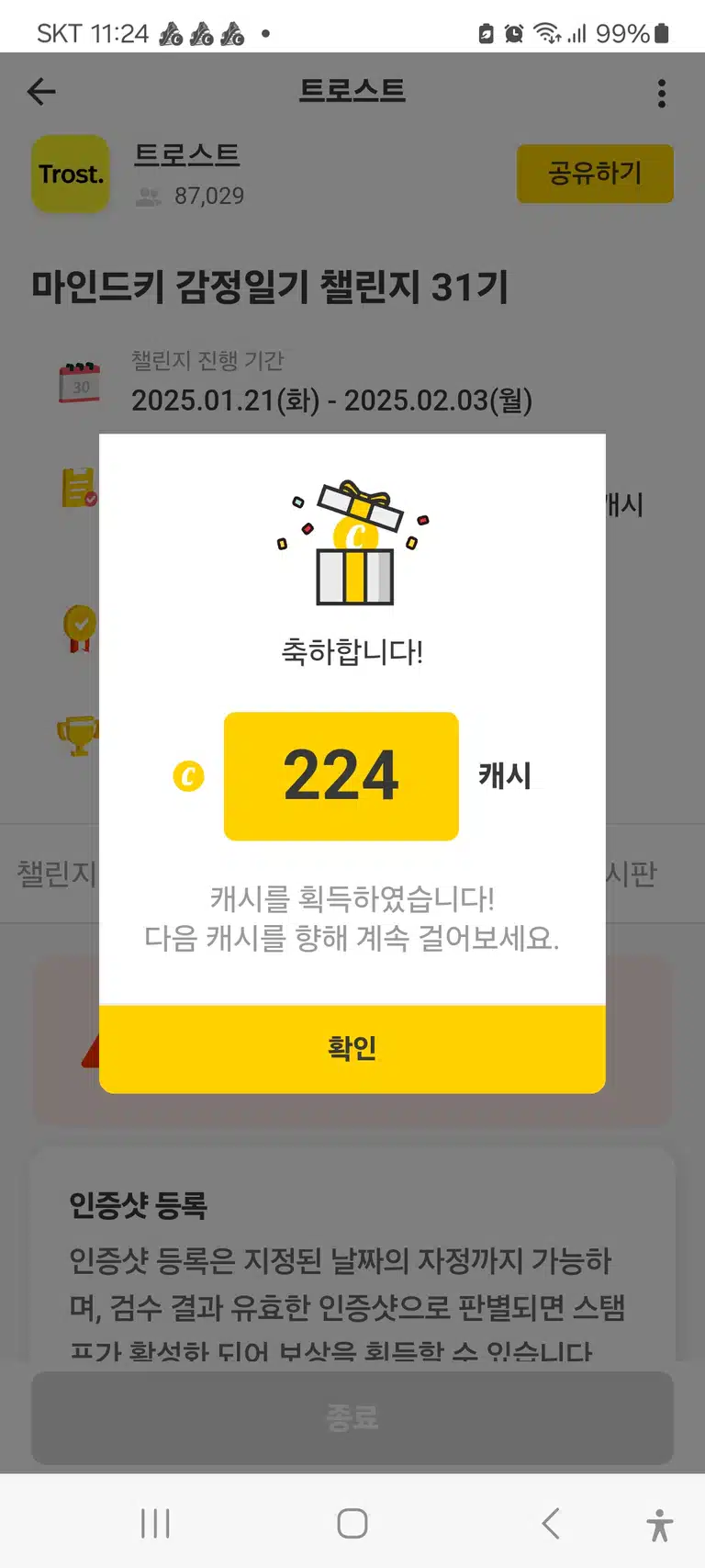
Task: Open the three-dot overflow menu
Action: [662, 93]
